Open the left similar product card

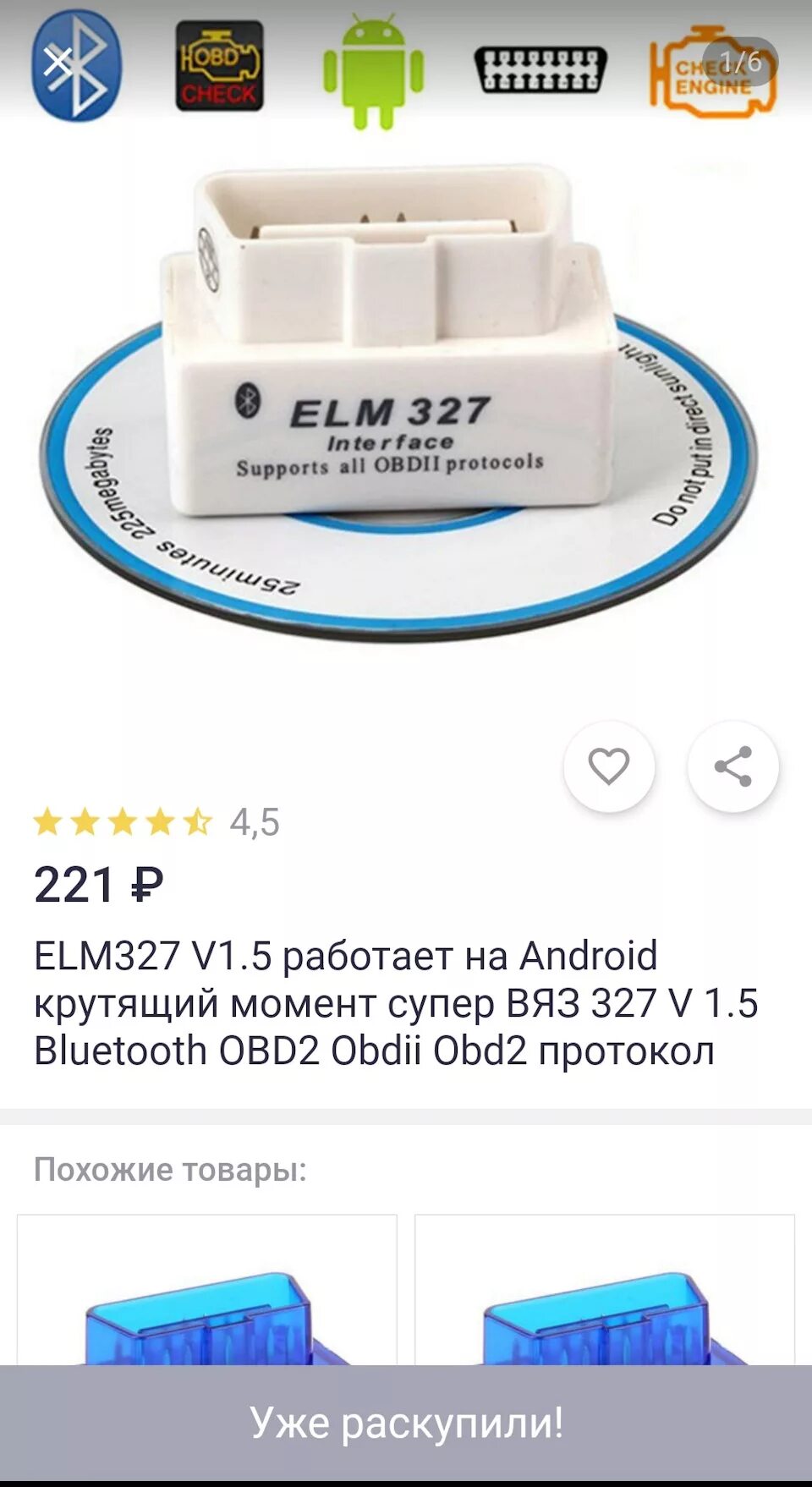click(207, 1290)
